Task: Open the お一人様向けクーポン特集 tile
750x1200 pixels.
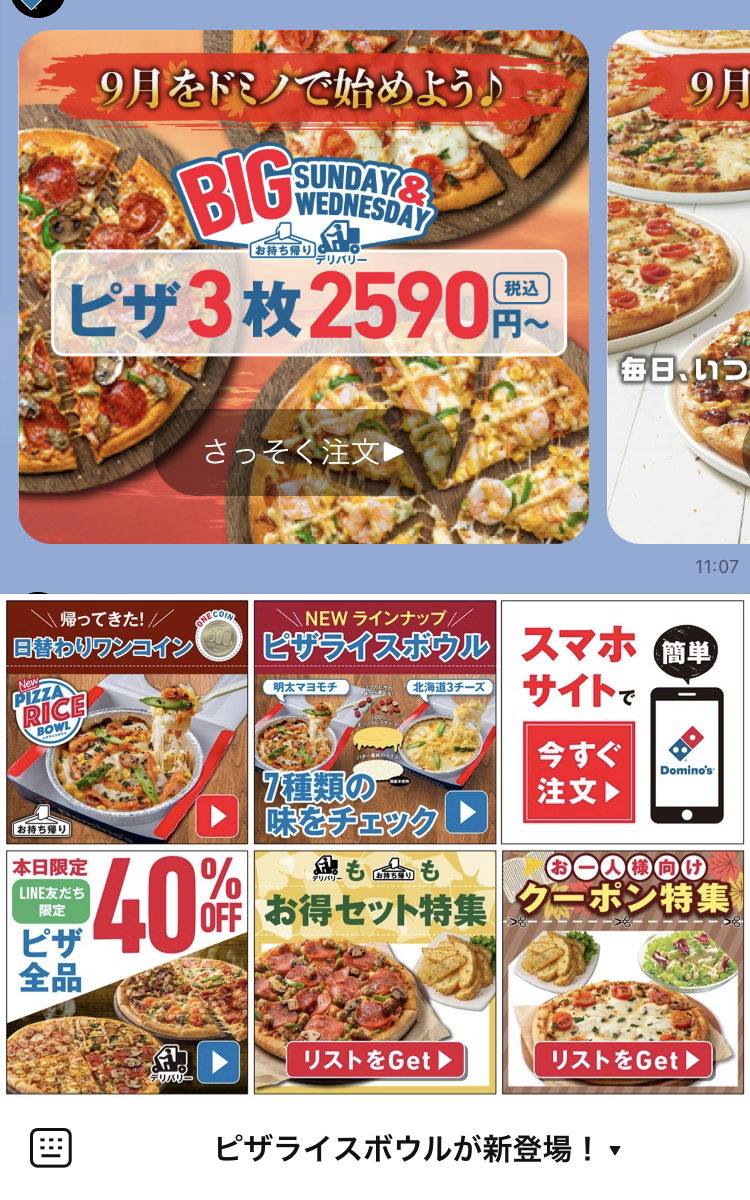Action: coord(622,972)
